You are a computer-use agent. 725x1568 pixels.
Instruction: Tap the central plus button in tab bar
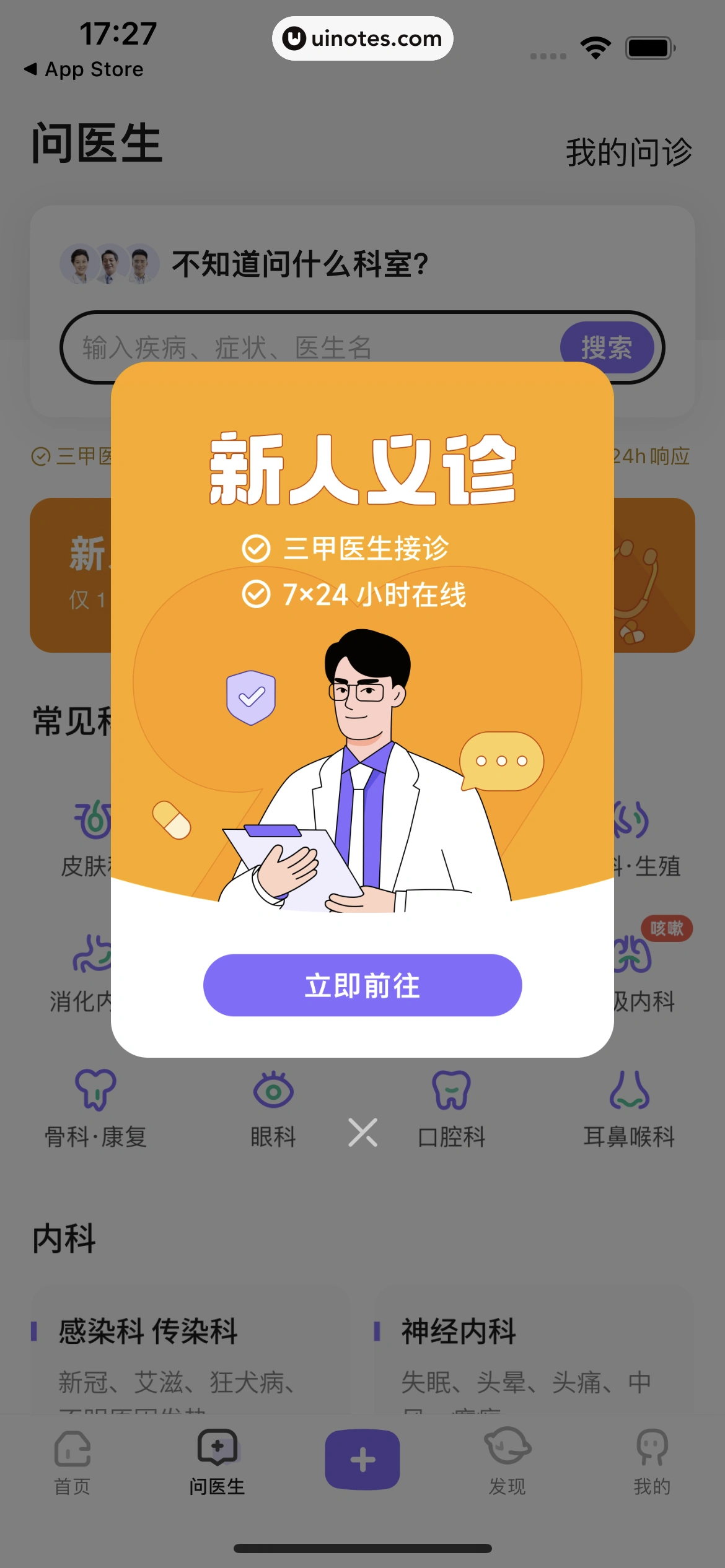pyautogui.click(x=362, y=1460)
